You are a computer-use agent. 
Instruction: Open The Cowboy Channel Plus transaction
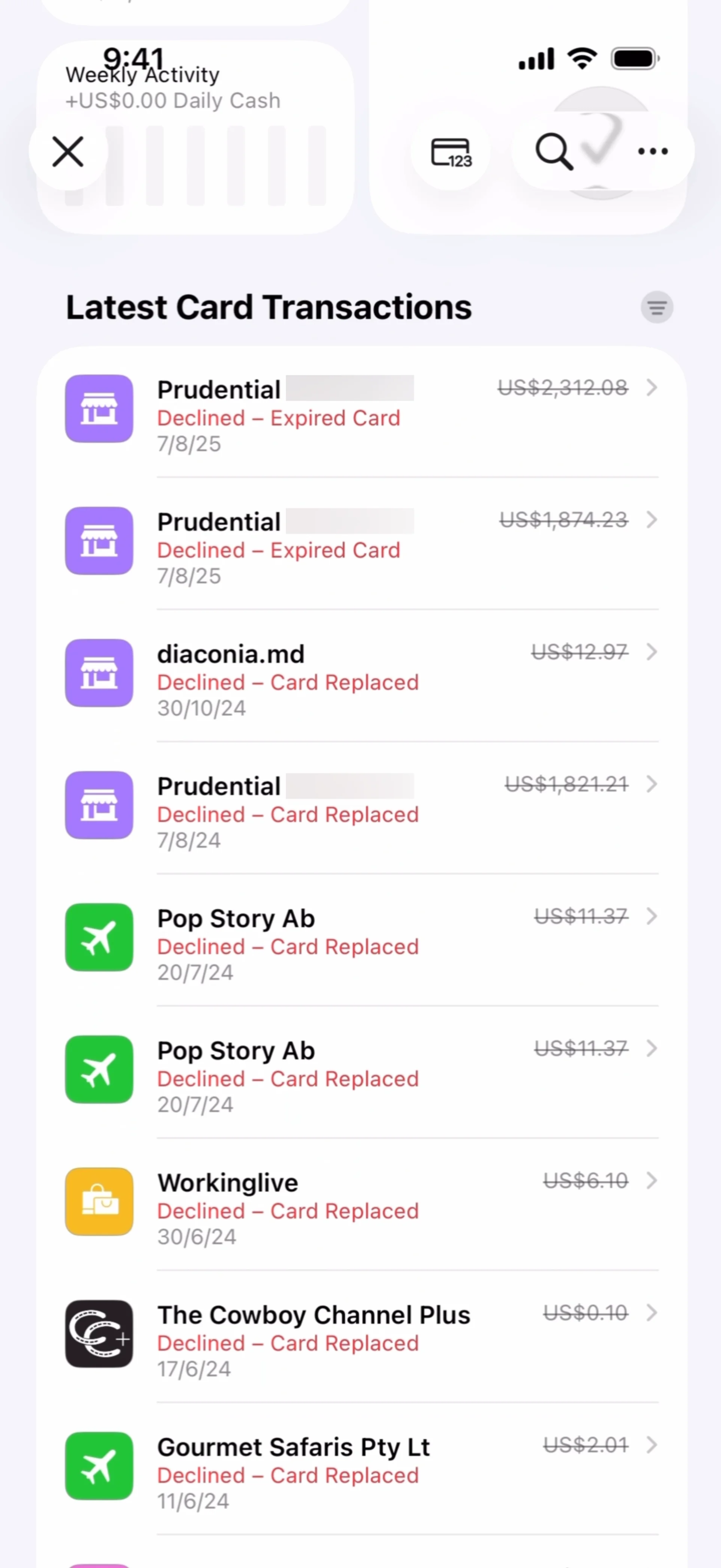[361, 1336]
